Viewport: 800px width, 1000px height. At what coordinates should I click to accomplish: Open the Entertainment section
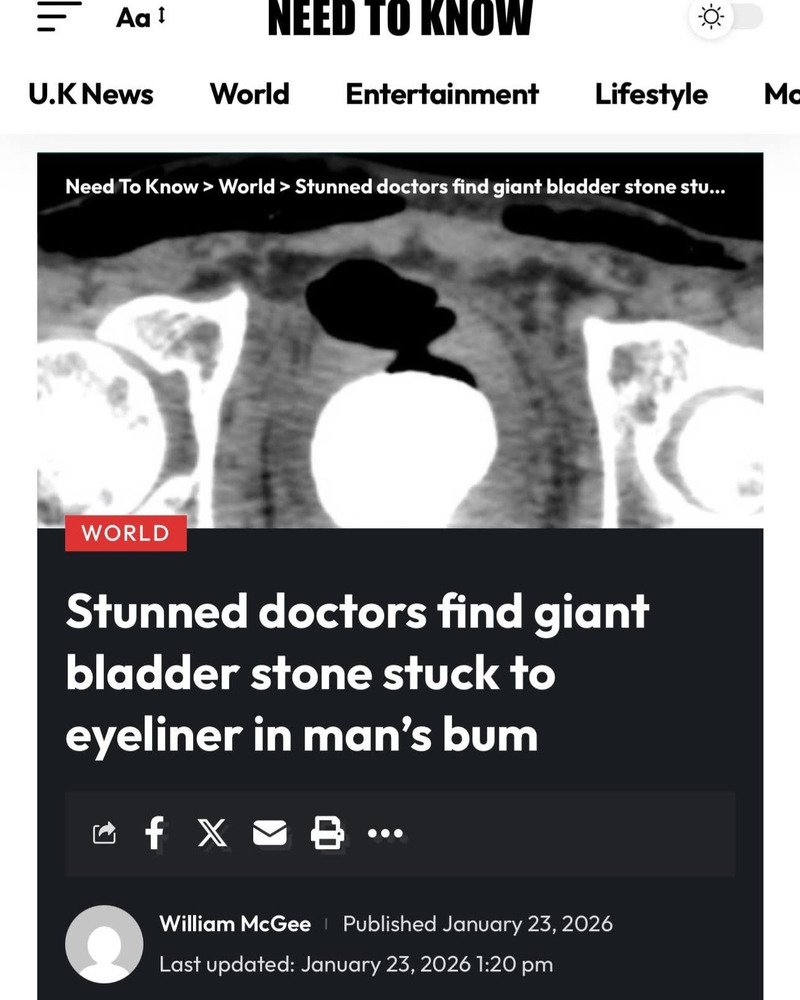[442, 94]
